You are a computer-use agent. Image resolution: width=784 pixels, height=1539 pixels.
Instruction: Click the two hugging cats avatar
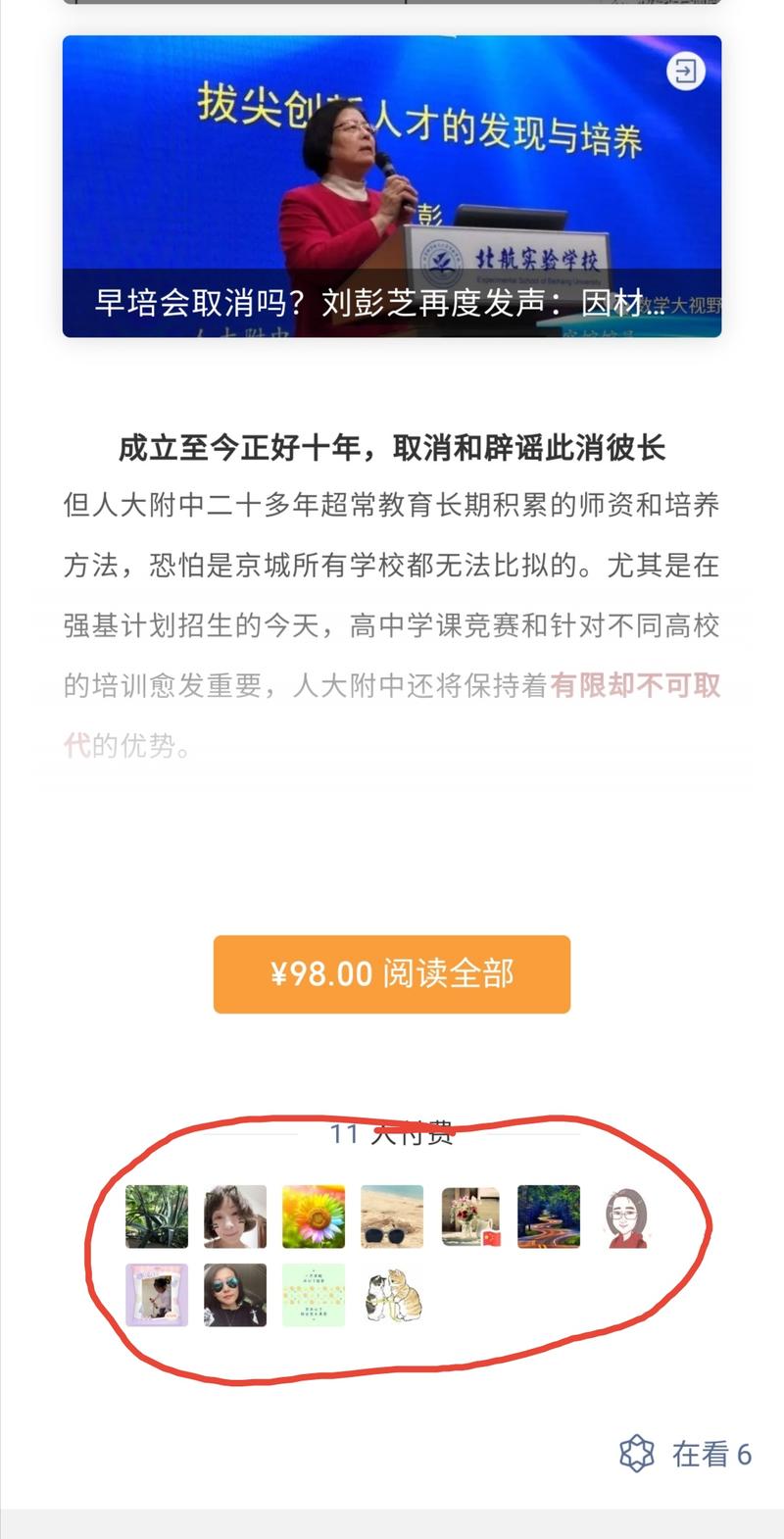coord(391,1295)
